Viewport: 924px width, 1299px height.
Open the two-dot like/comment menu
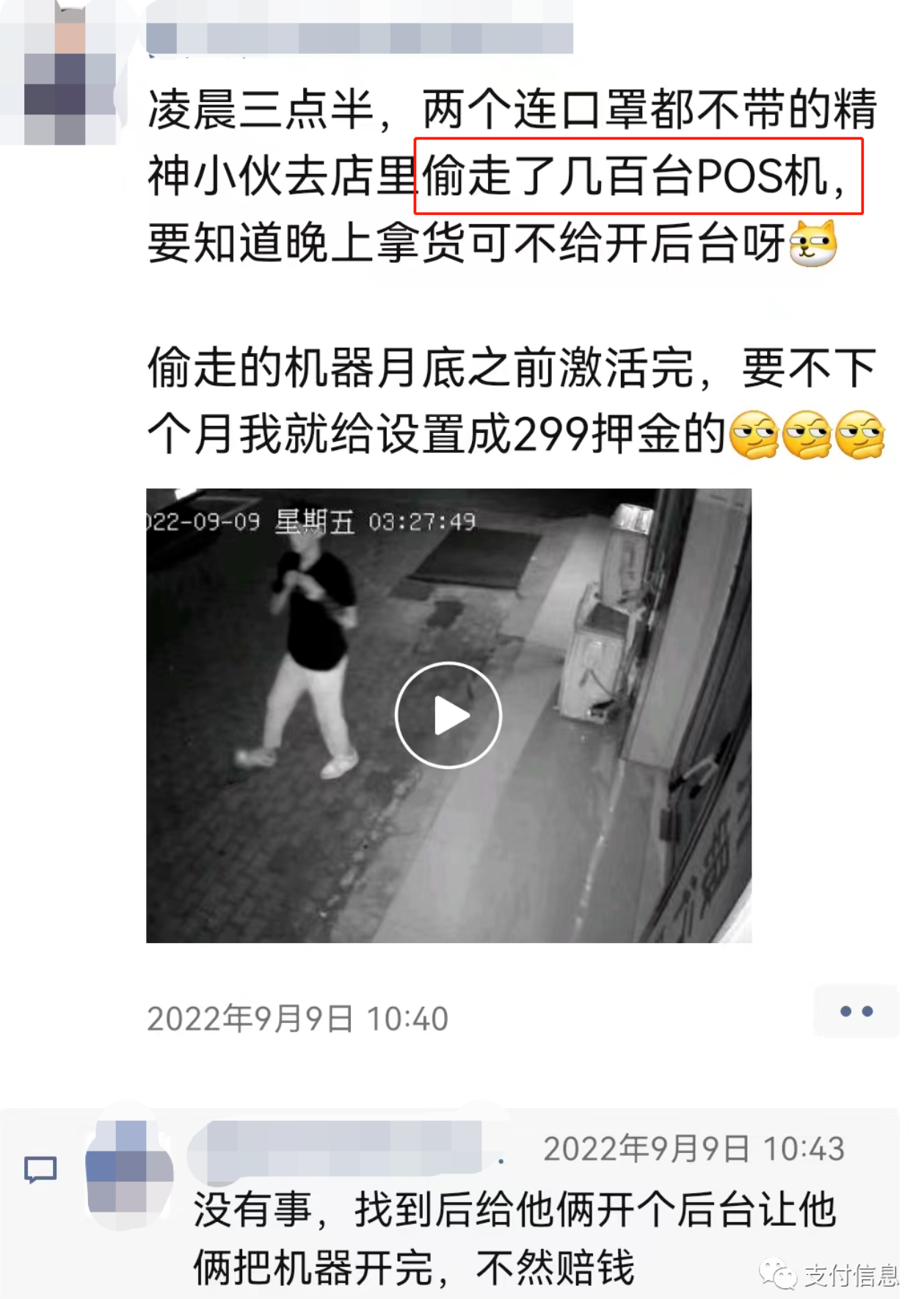[856, 1011]
